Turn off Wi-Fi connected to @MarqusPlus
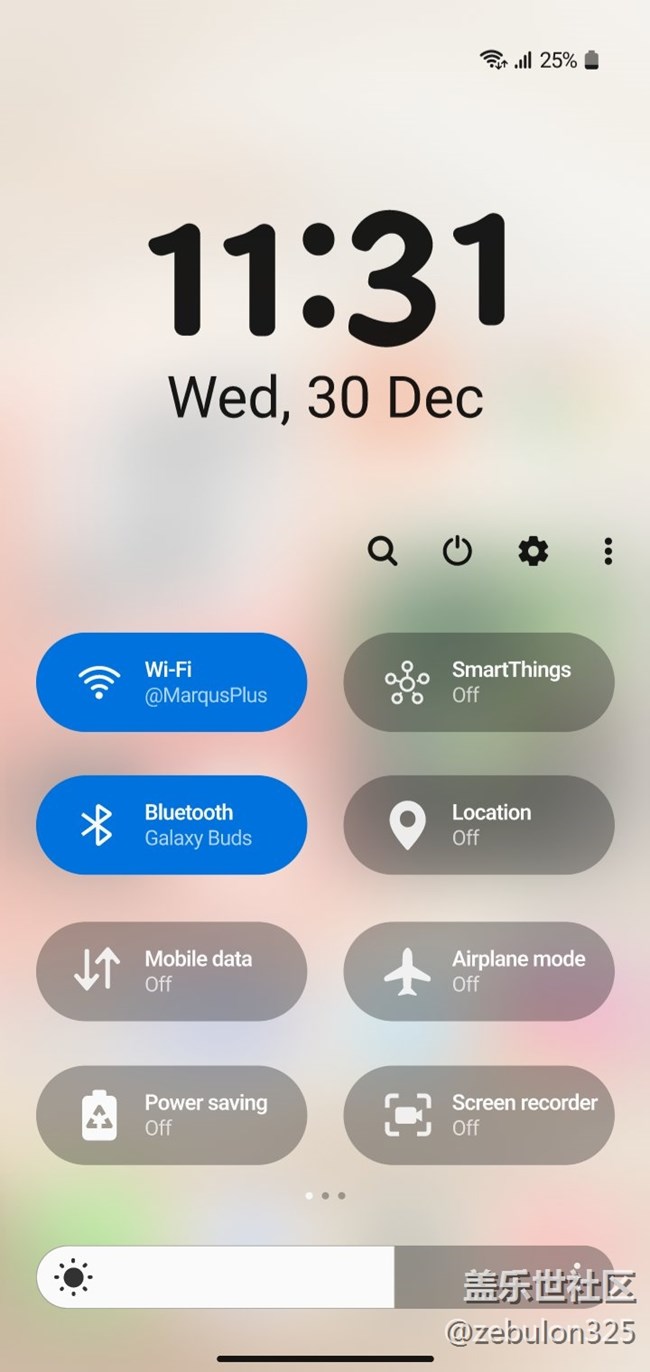The width and height of the screenshot is (650, 1372). point(171,682)
